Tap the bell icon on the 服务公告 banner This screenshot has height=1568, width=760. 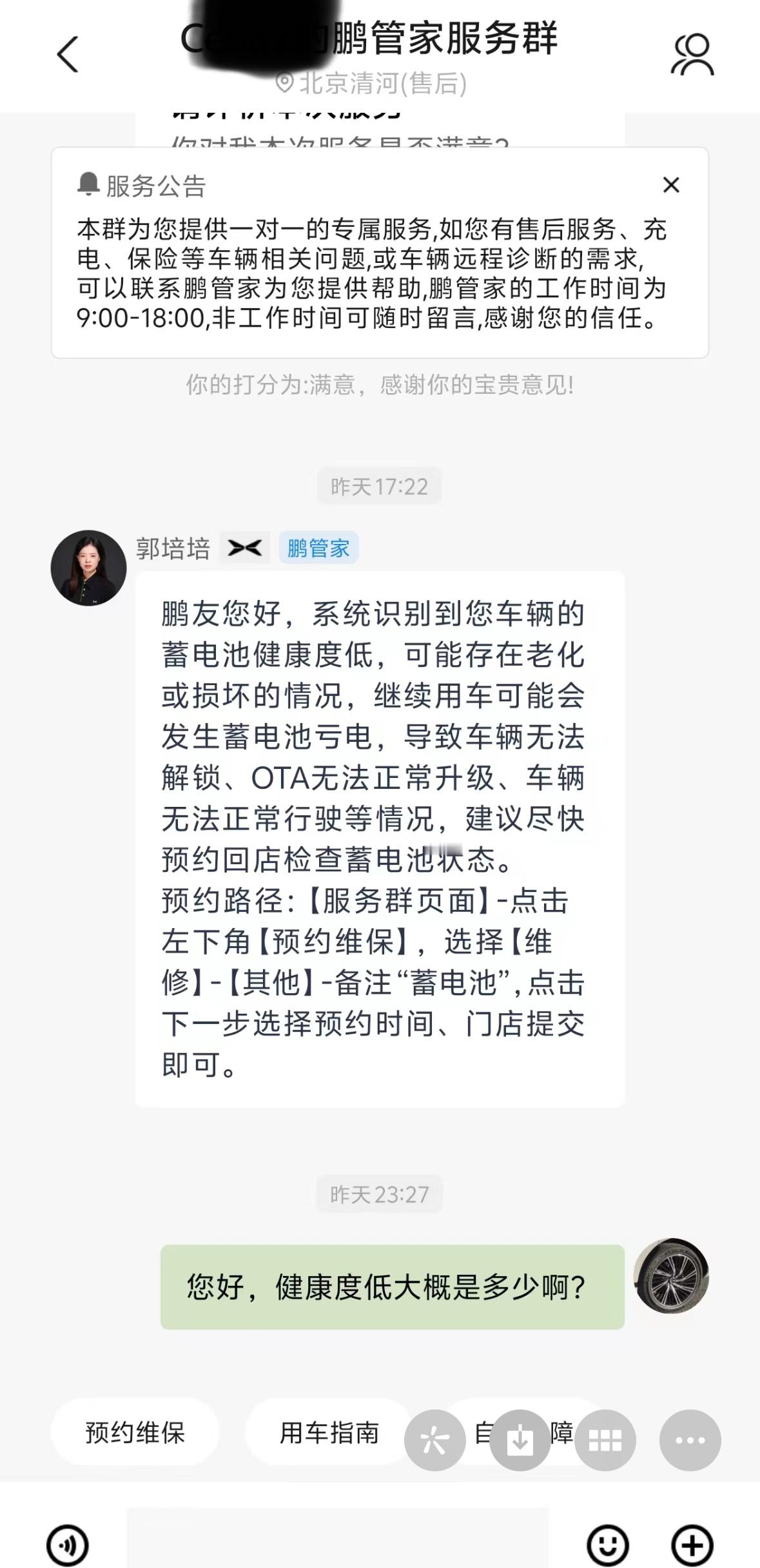coord(87,186)
